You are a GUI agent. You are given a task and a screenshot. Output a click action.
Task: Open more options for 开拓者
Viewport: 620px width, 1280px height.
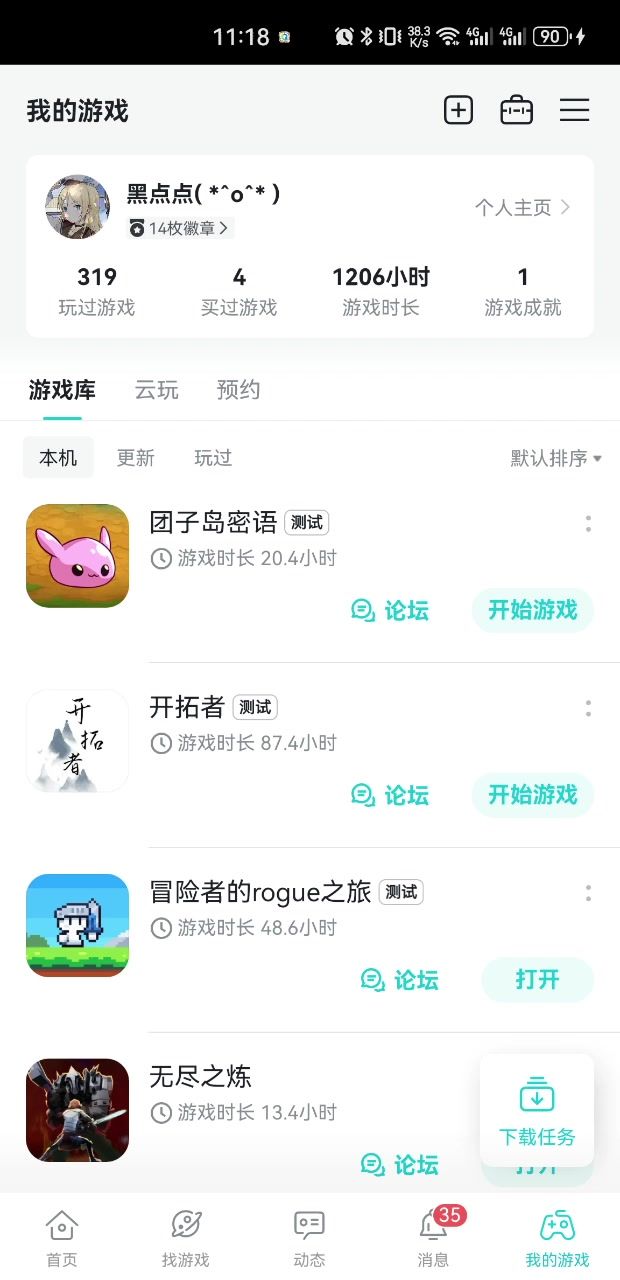coord(588,708)
